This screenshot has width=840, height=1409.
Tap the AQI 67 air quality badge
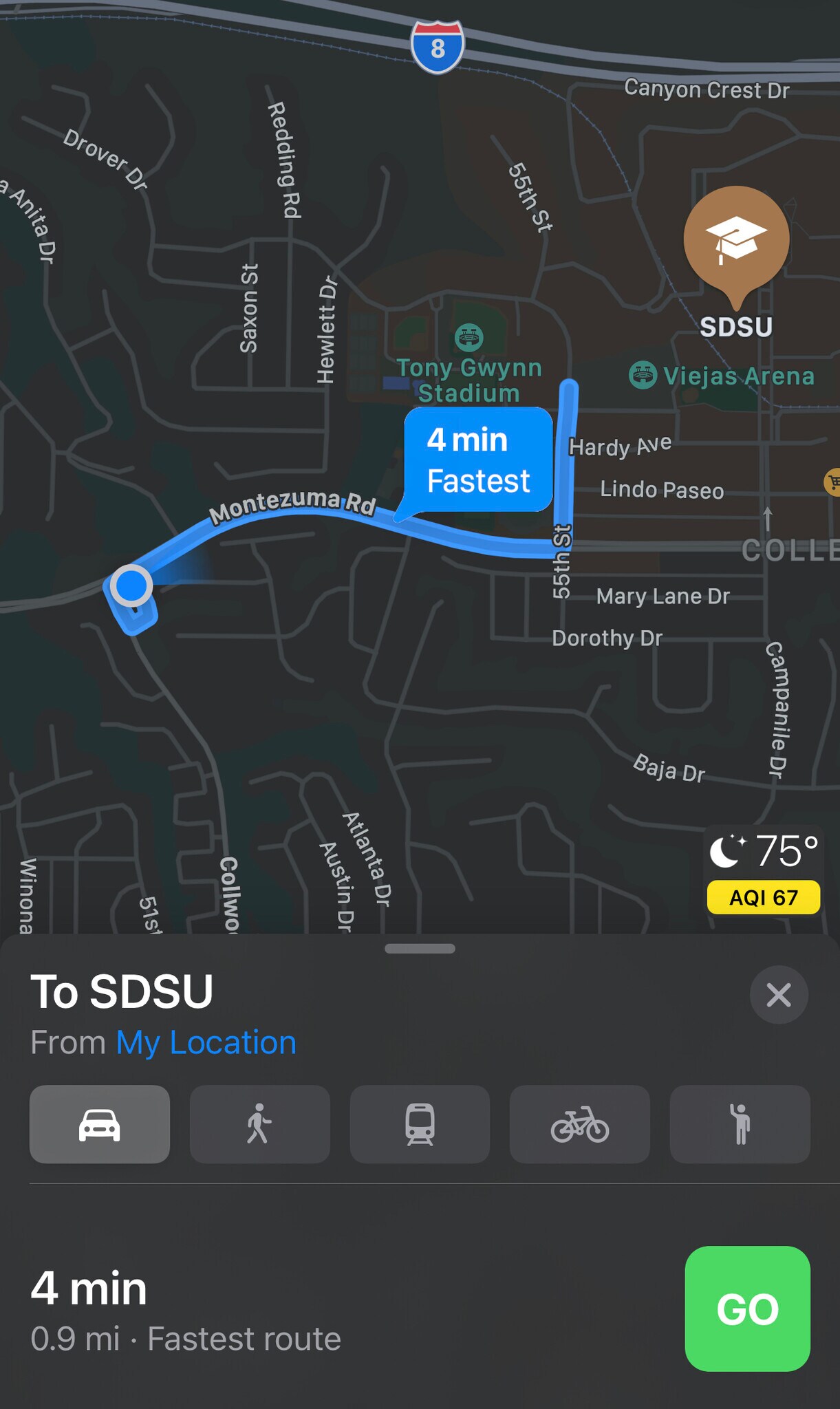[764, 896]
